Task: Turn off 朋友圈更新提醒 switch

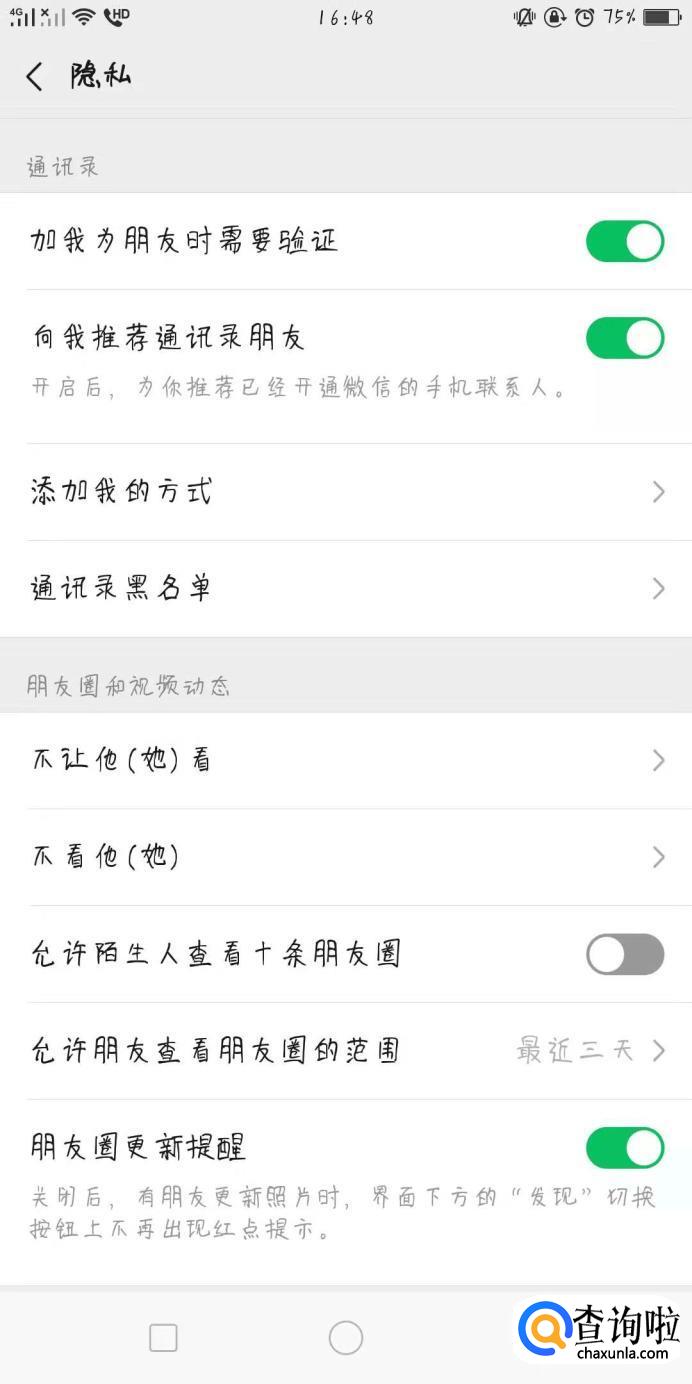Action: click(x=624, y=1147)
